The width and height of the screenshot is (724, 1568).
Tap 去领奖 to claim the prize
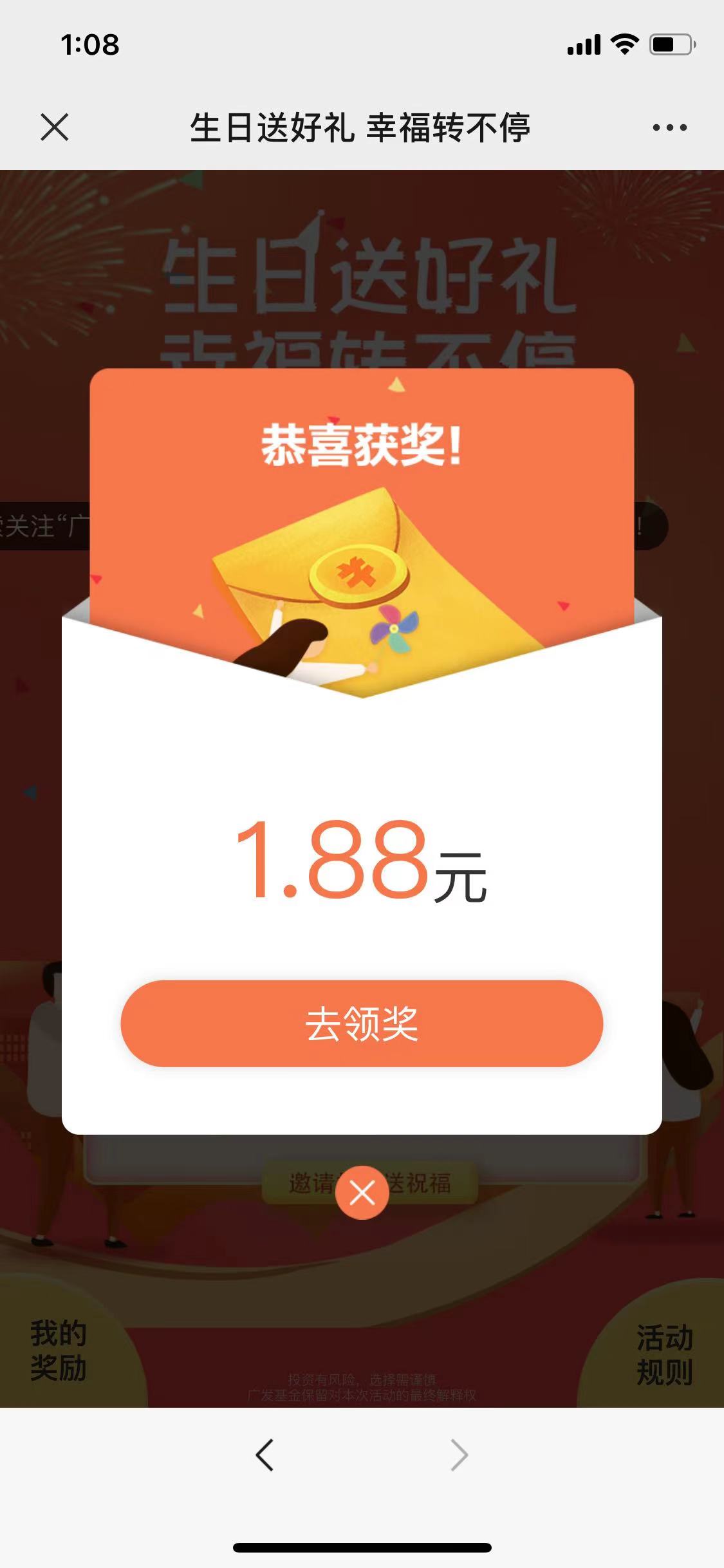click(x=362, y=1023)
